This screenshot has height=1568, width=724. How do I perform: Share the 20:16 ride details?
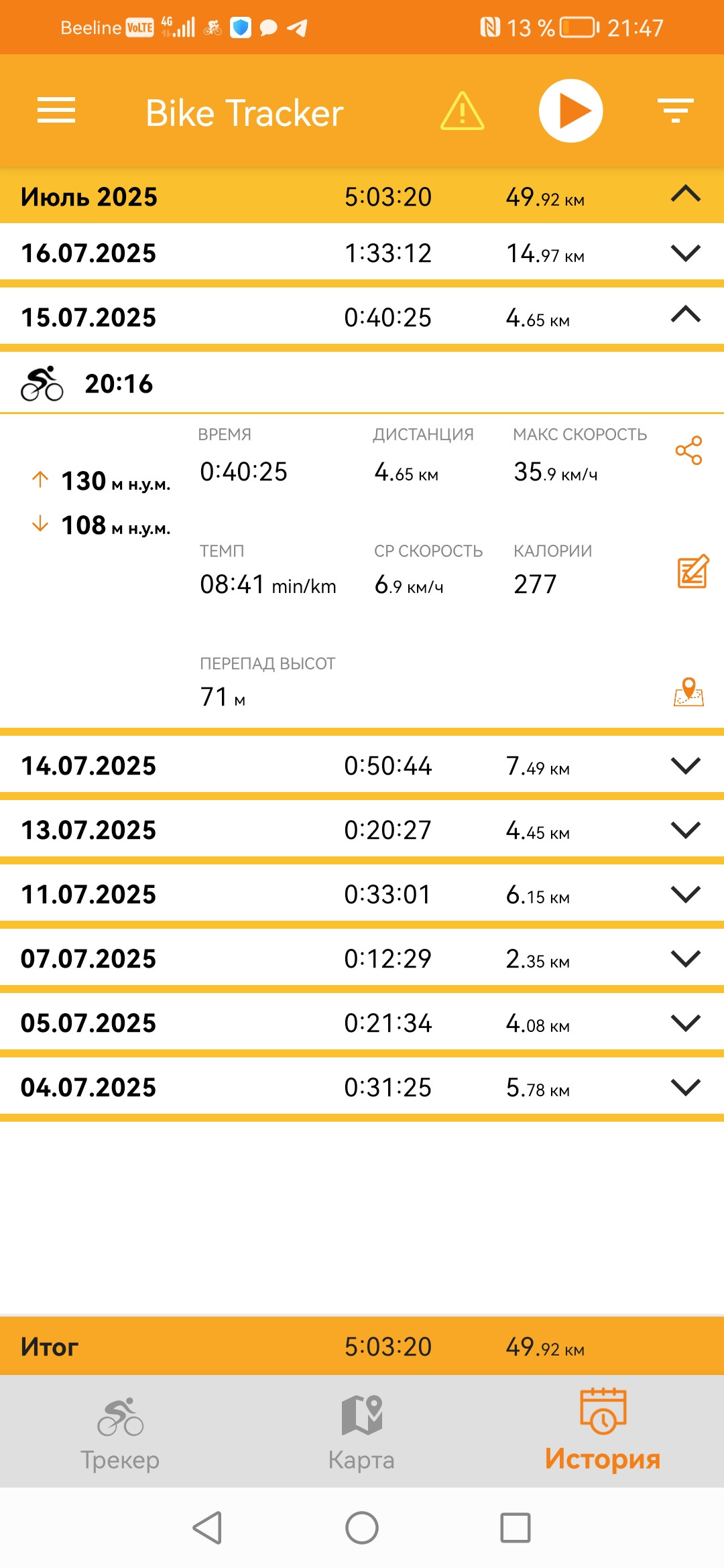click(x=689, y=450)
